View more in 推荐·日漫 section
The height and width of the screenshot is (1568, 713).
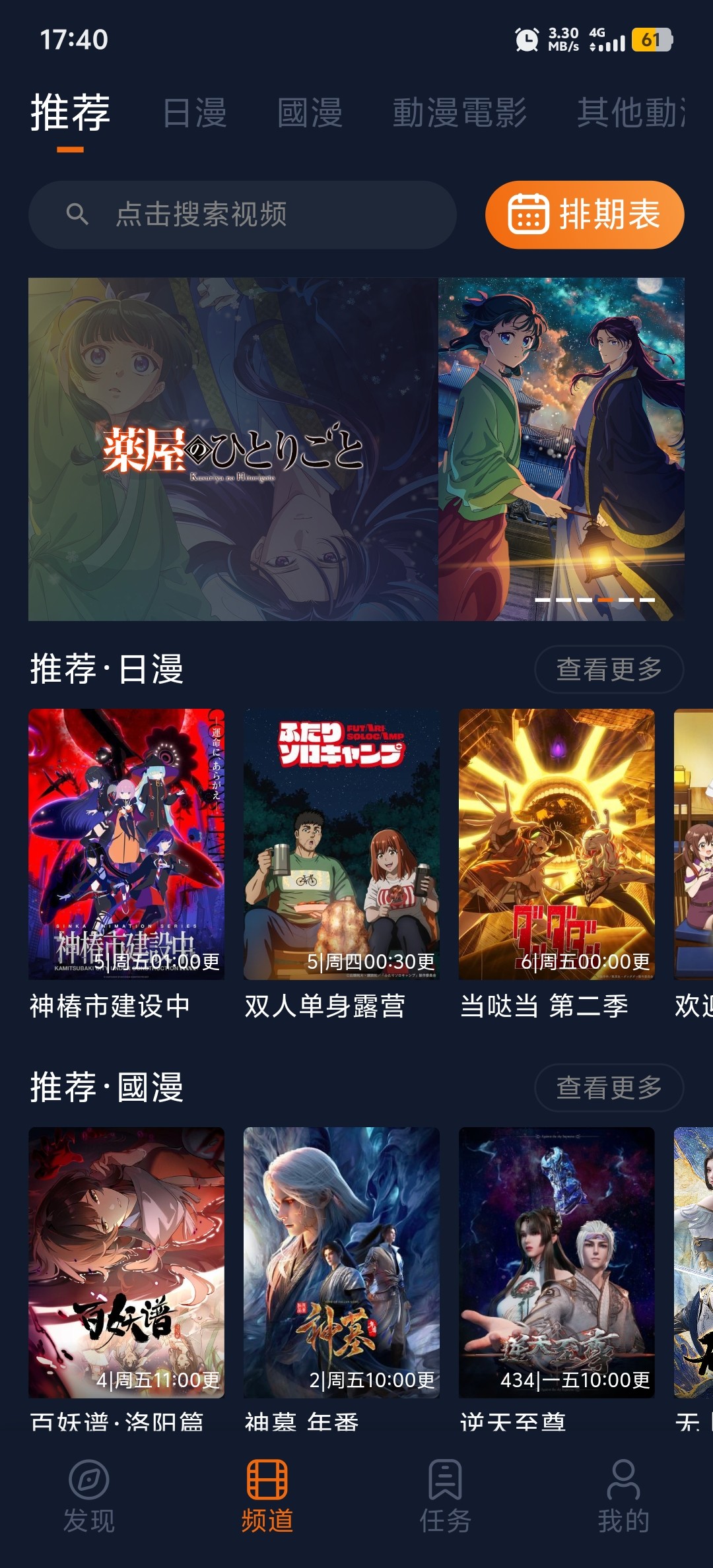point(608,669)
